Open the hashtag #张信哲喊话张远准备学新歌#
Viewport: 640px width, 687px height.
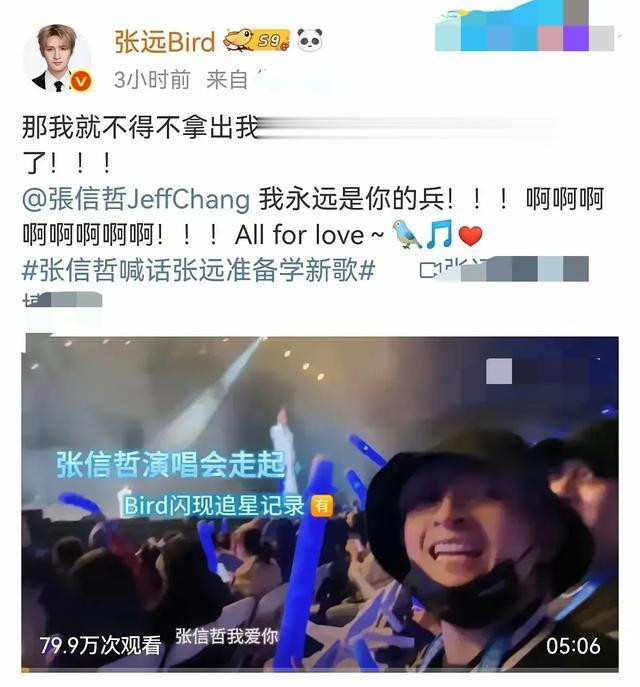point(198,270)
